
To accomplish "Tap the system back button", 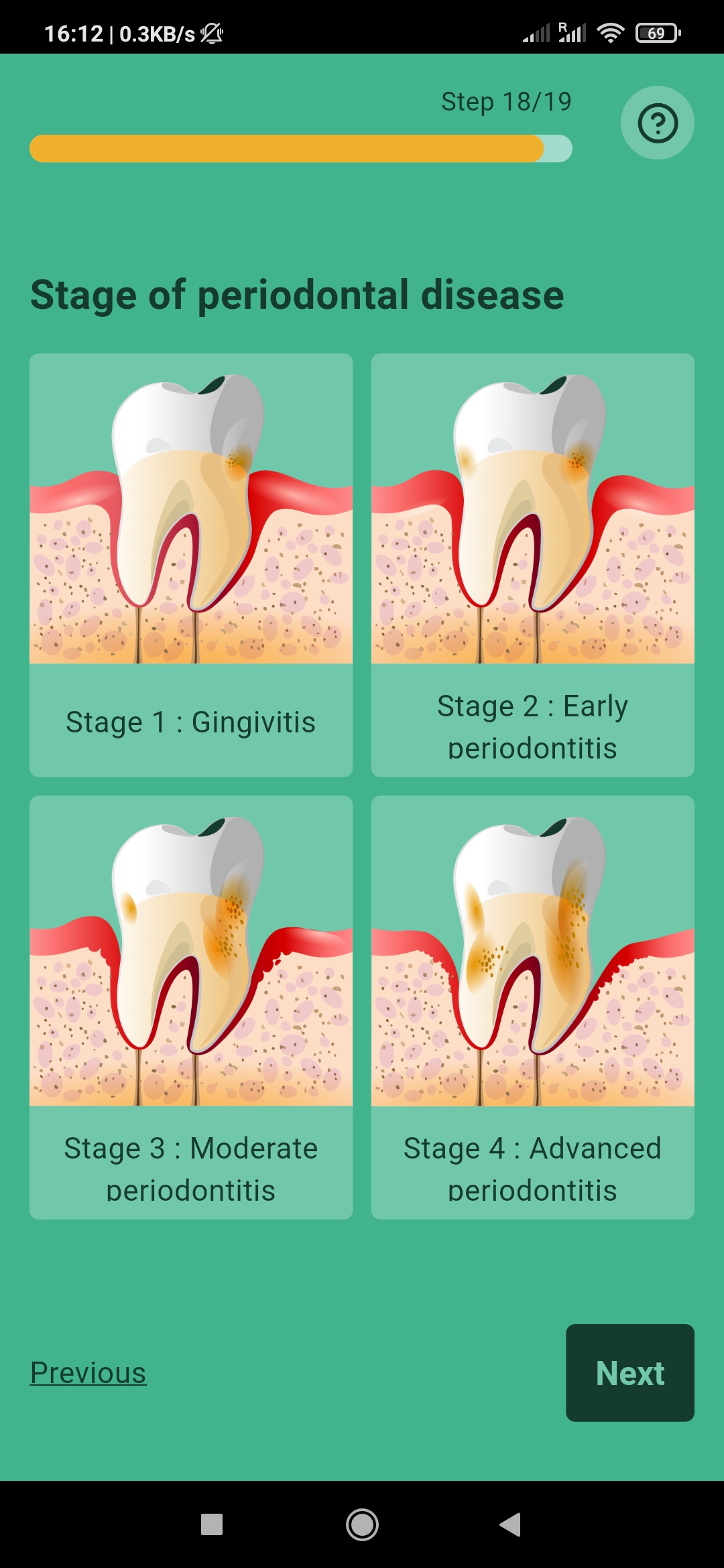I will click(511, 1524).
